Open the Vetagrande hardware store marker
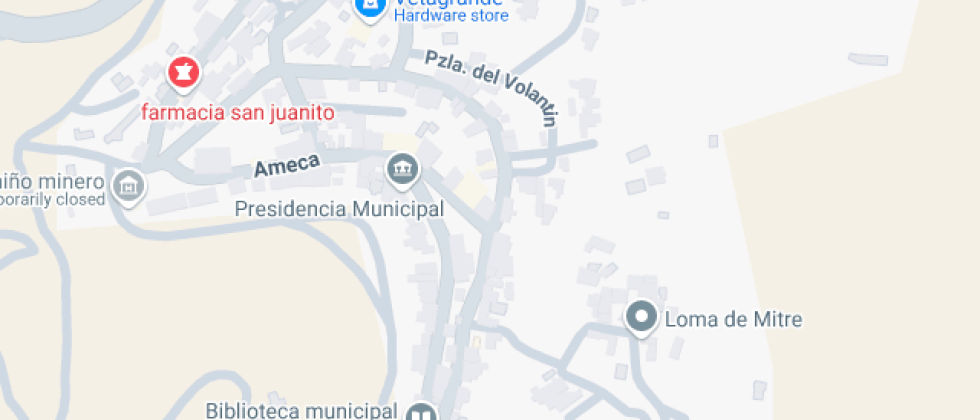The image size is (980, 420). 370,8
